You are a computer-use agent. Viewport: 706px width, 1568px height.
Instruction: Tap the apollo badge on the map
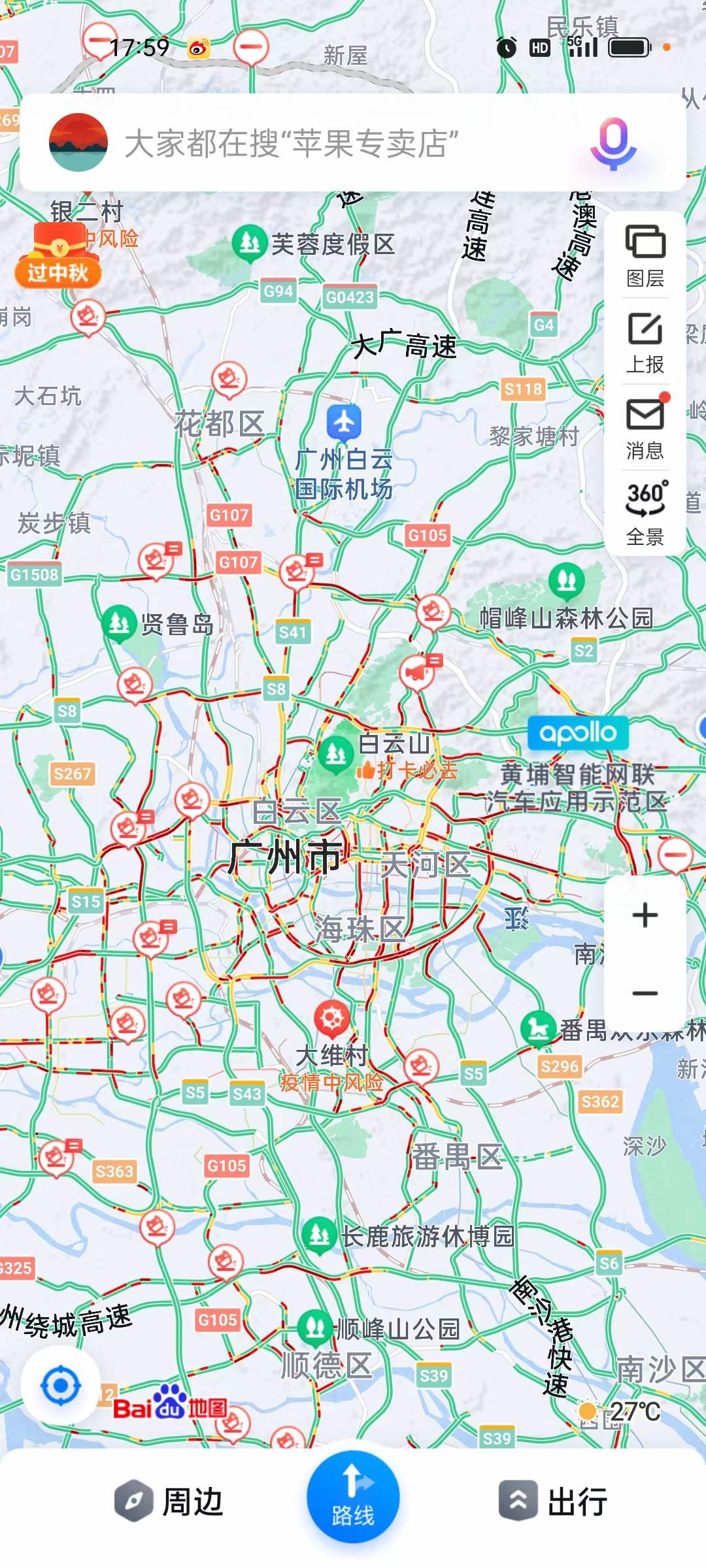pyautogui.click(x=578, y=732)
